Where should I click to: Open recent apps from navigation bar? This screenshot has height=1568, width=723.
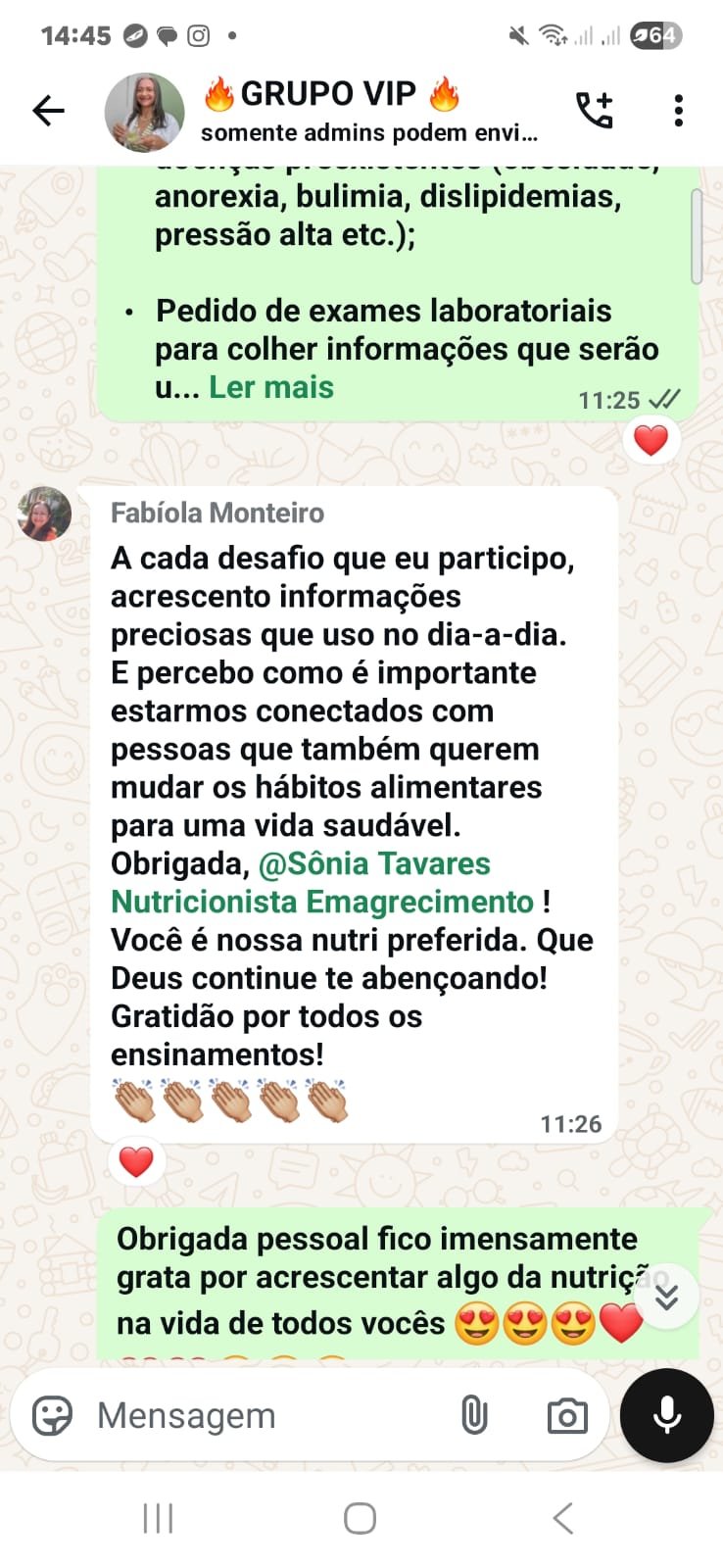[159, 1519]
